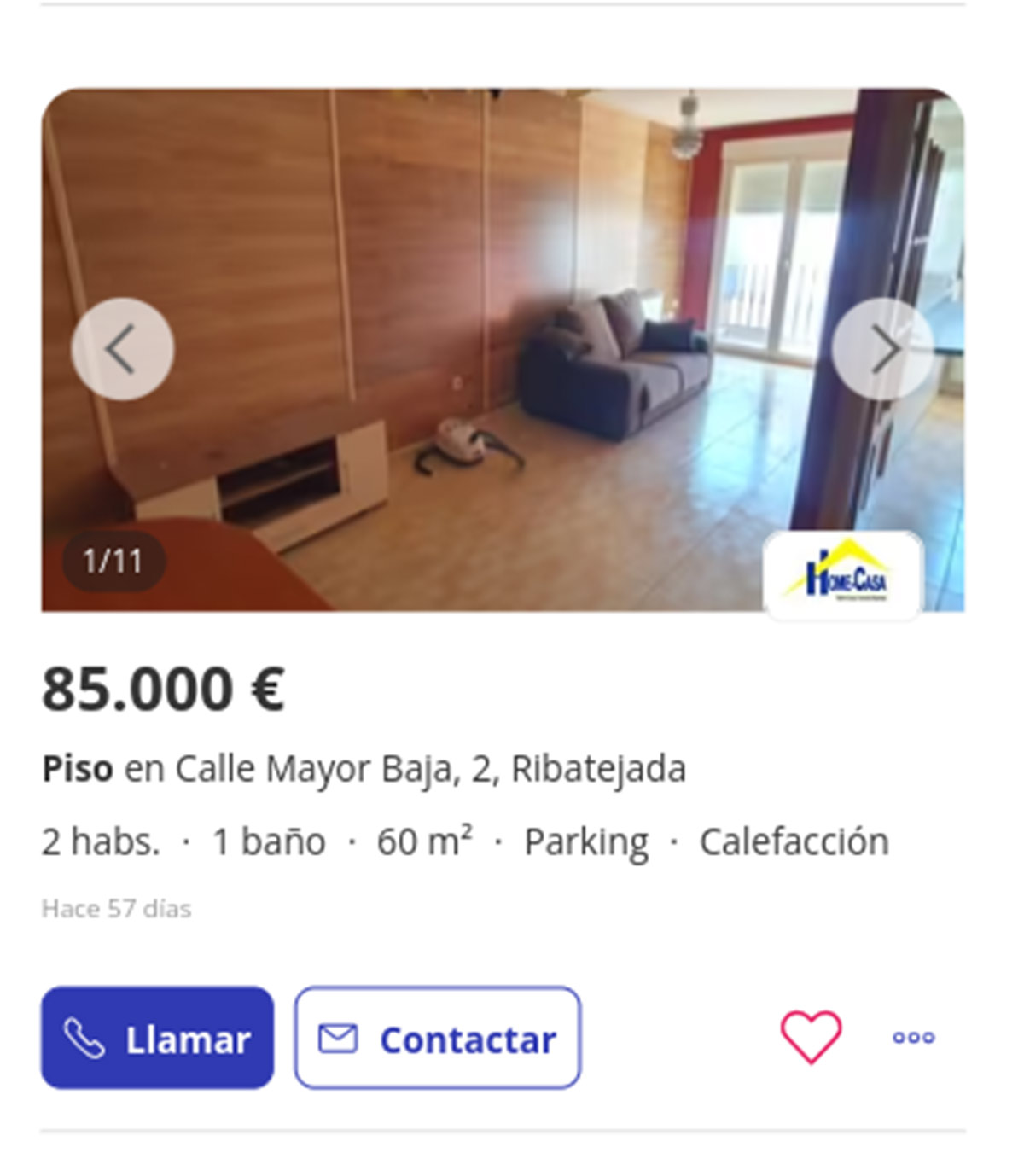Screen dimensions: 1024x1176
Task: Call the agent with Llamar
Action: coord(157,1038)
